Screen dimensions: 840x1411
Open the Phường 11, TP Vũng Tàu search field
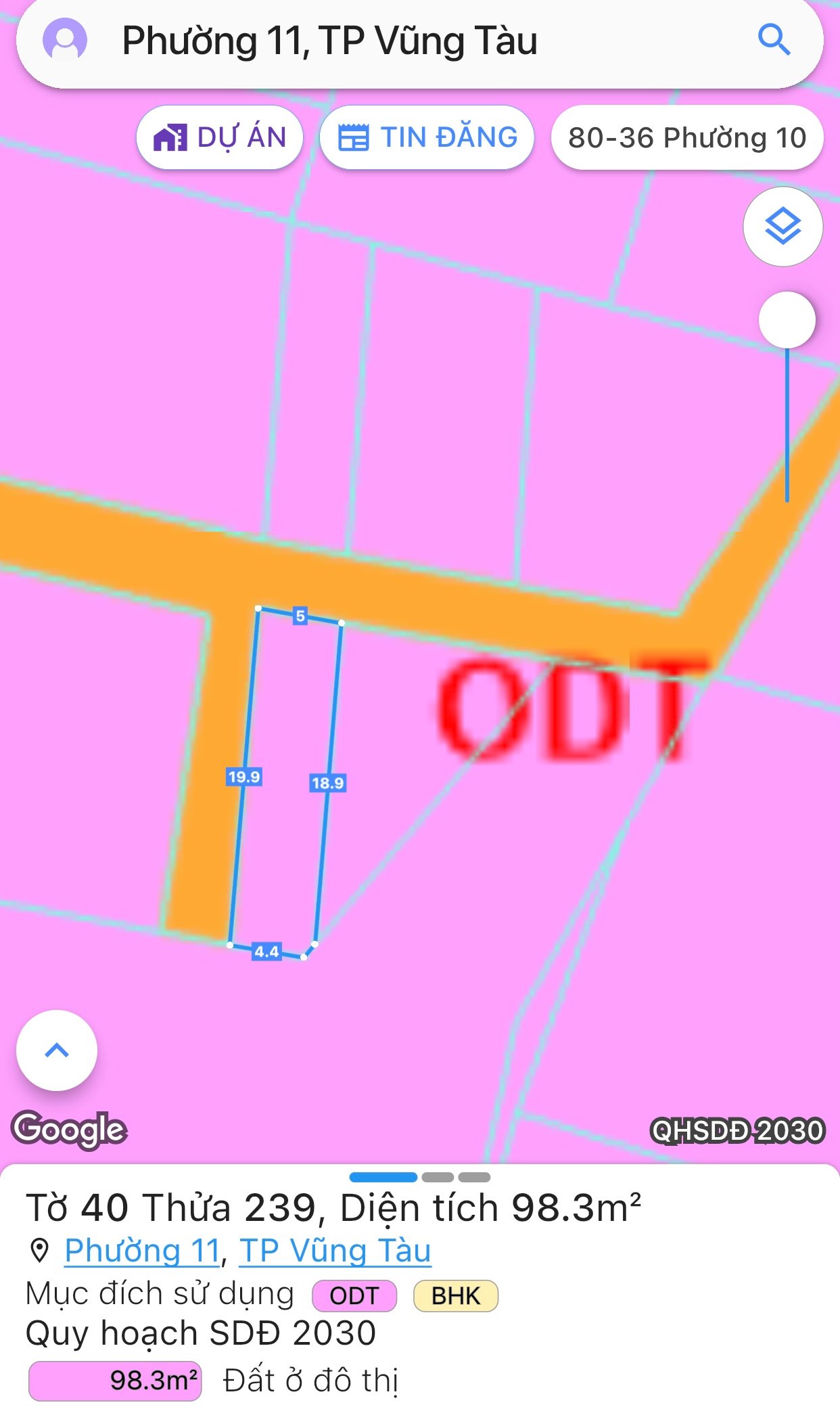coord(406,41)
